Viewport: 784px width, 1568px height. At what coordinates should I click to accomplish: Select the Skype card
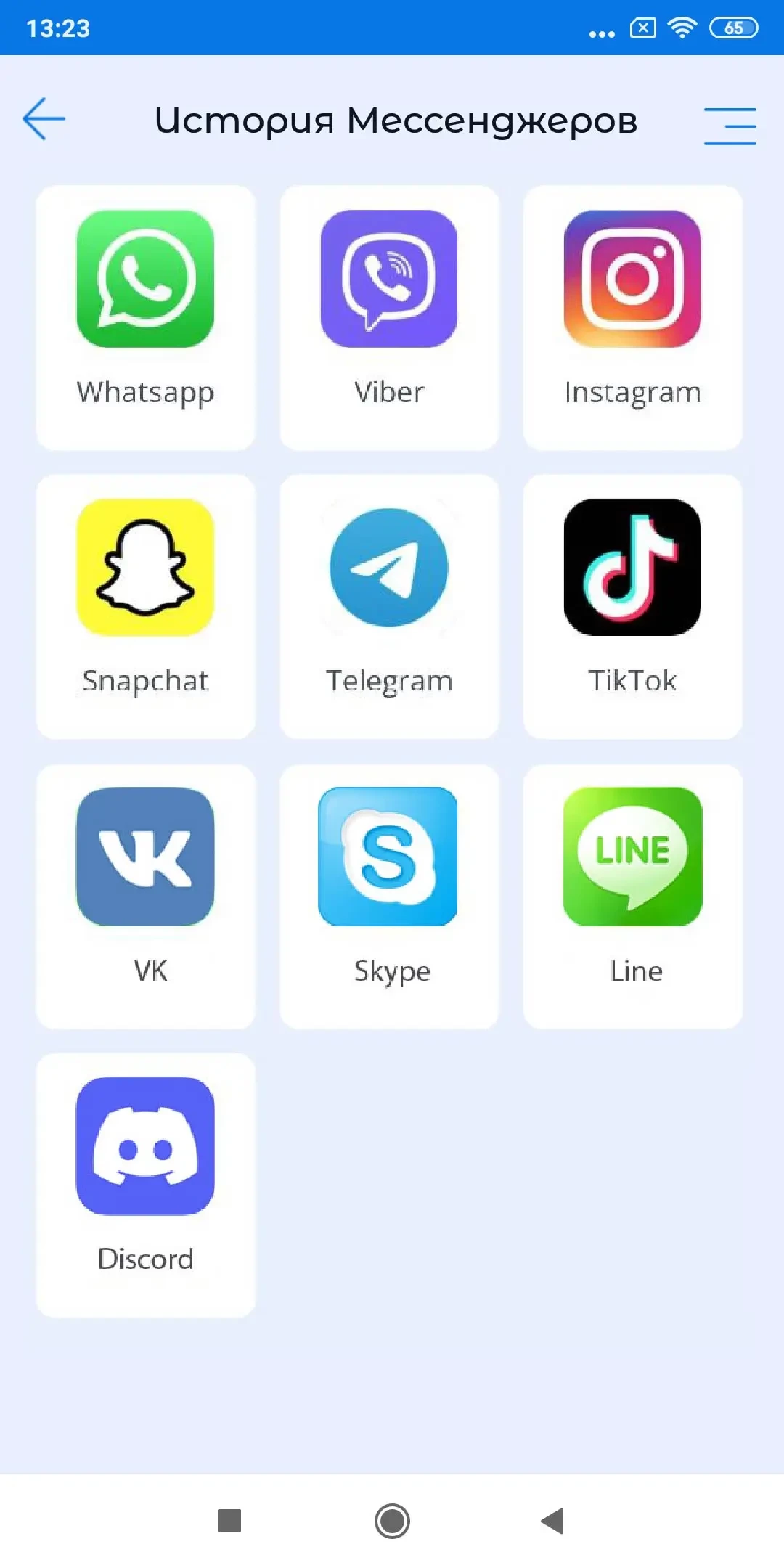[x=389, y=896]
